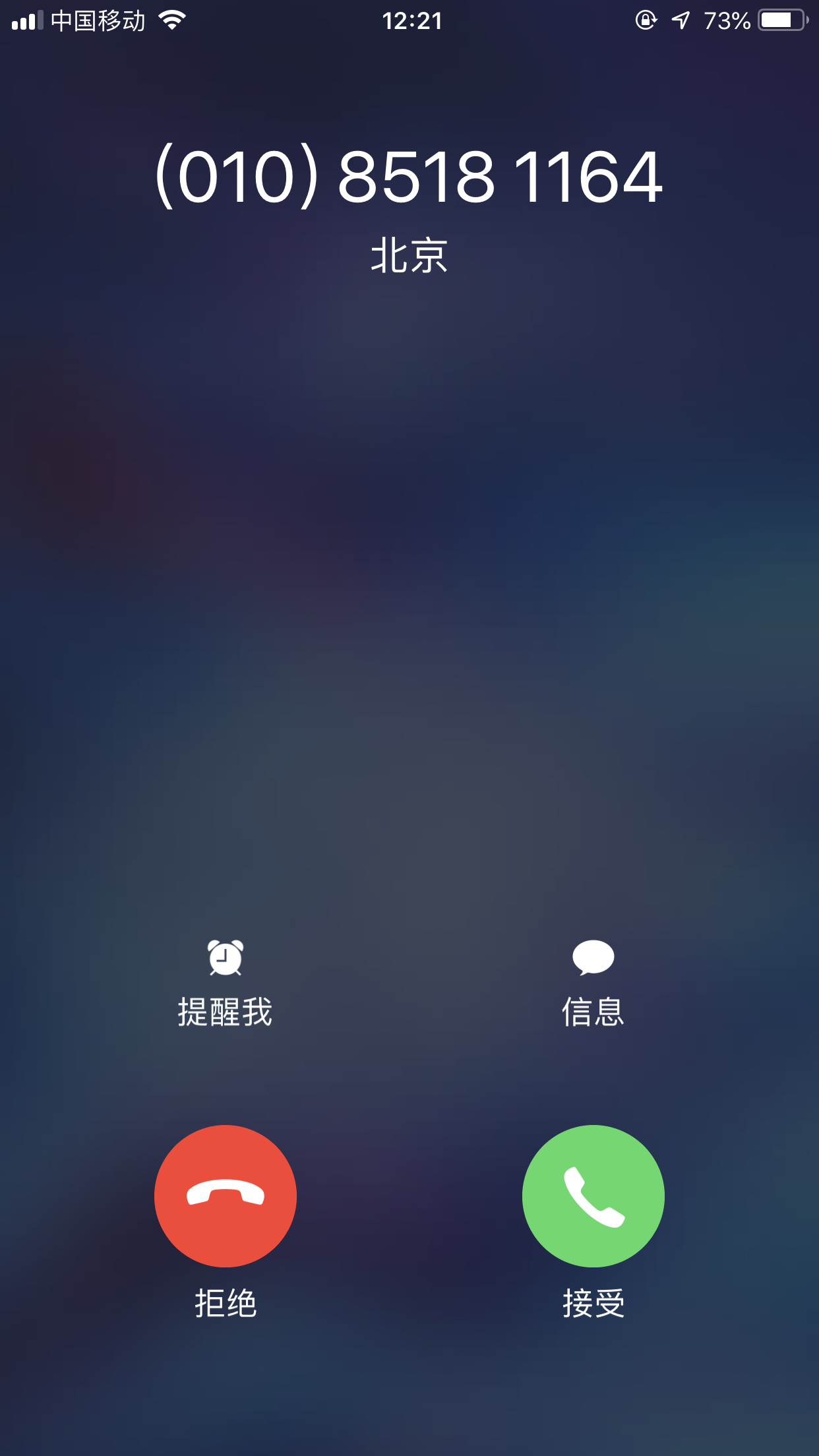Accept the incoming call

[x=593, y=1196]
